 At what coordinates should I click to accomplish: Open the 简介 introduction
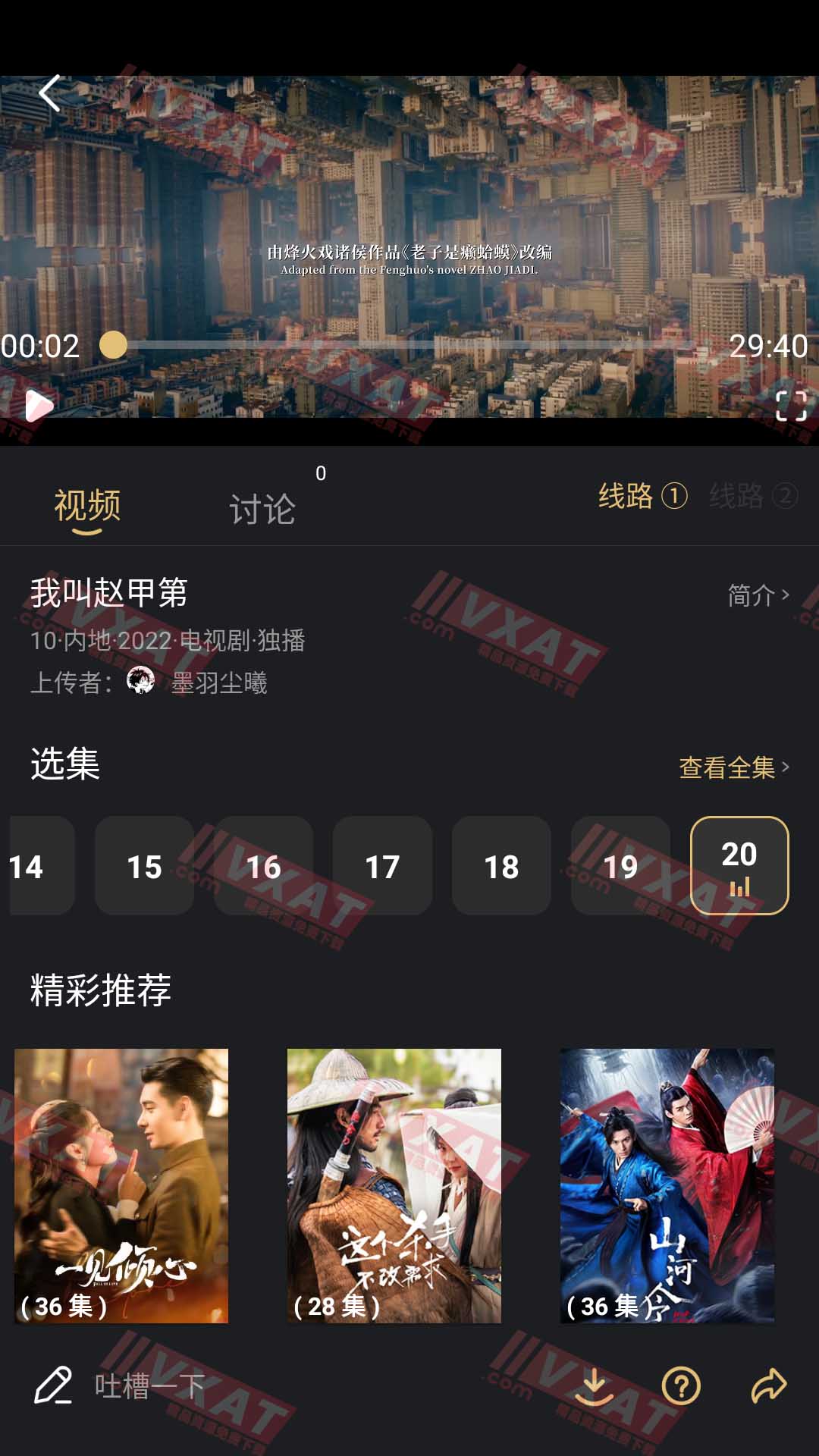click(x=758, y=595)
